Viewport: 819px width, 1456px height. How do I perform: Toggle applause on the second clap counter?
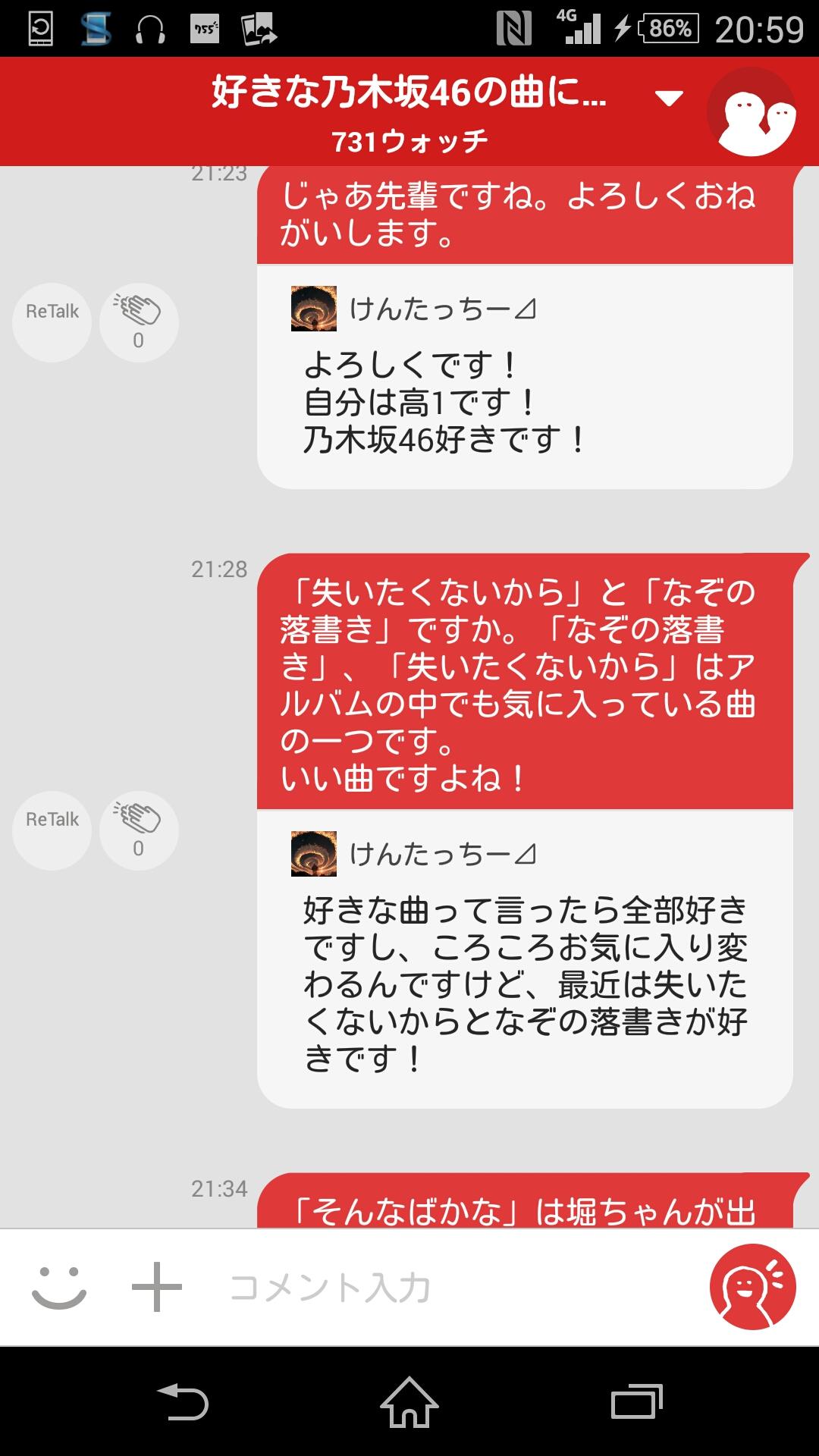point(138,830)
